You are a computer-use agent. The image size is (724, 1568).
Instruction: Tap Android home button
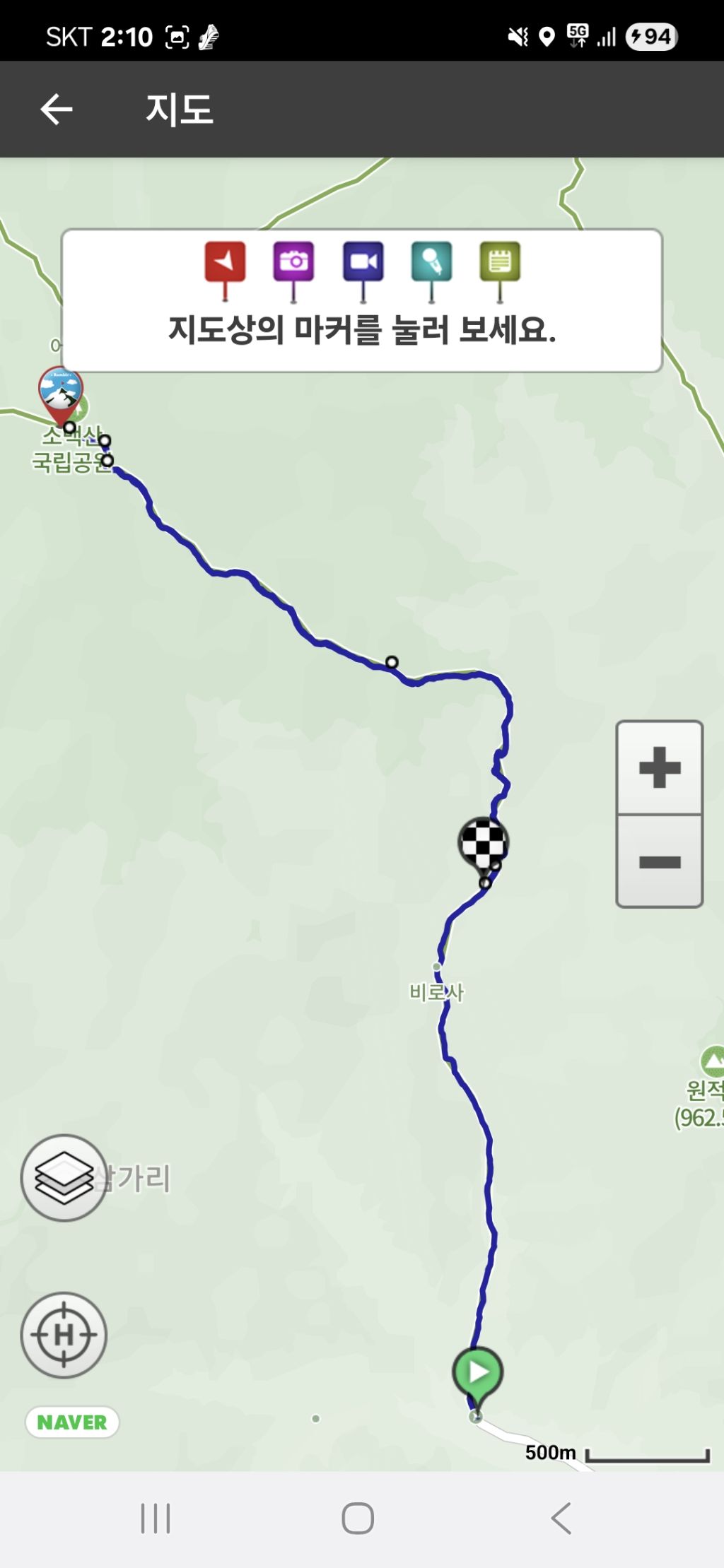358,1518
